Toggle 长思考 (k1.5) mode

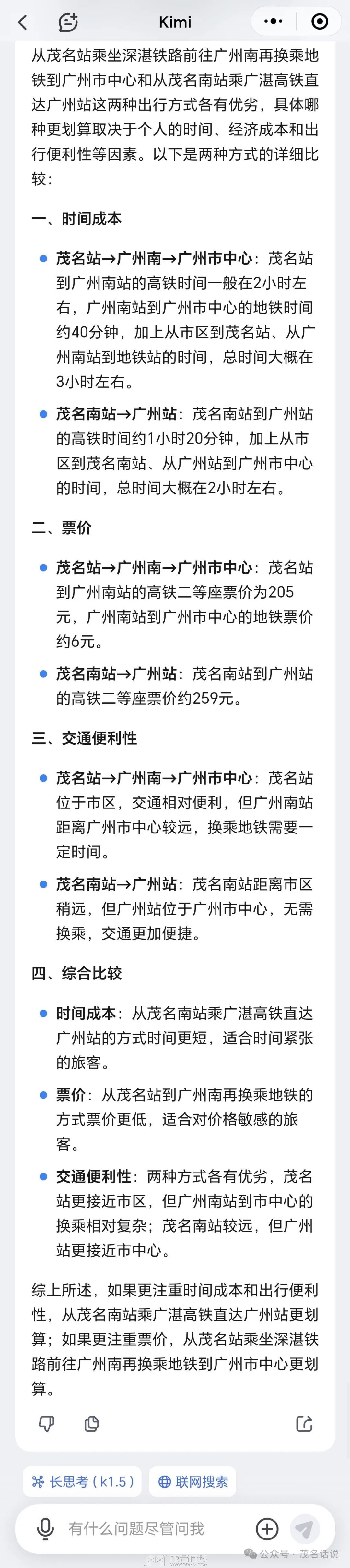[82, 1482]
